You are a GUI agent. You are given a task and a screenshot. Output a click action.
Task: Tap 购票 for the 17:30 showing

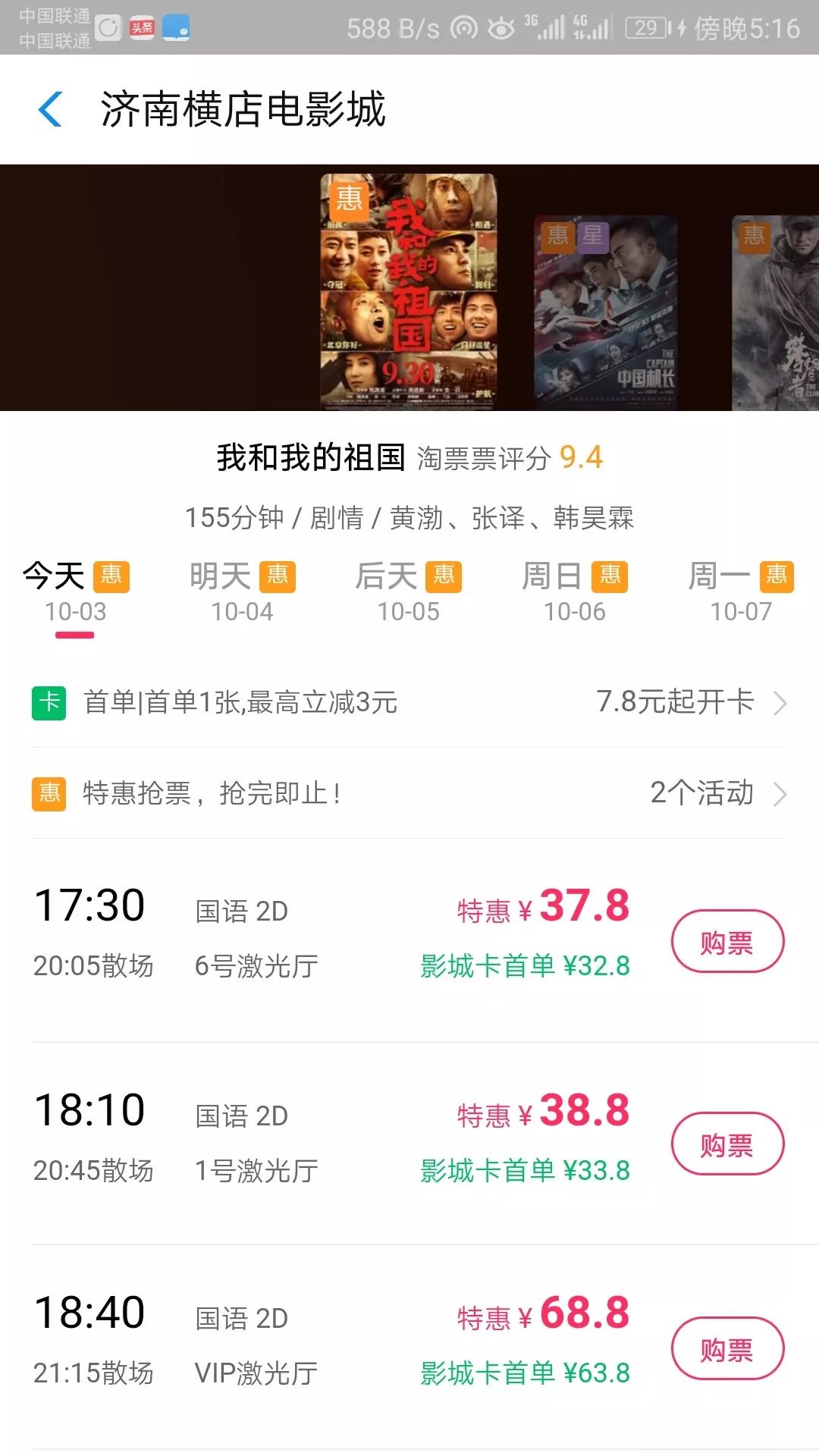click(x=726, y=939)
